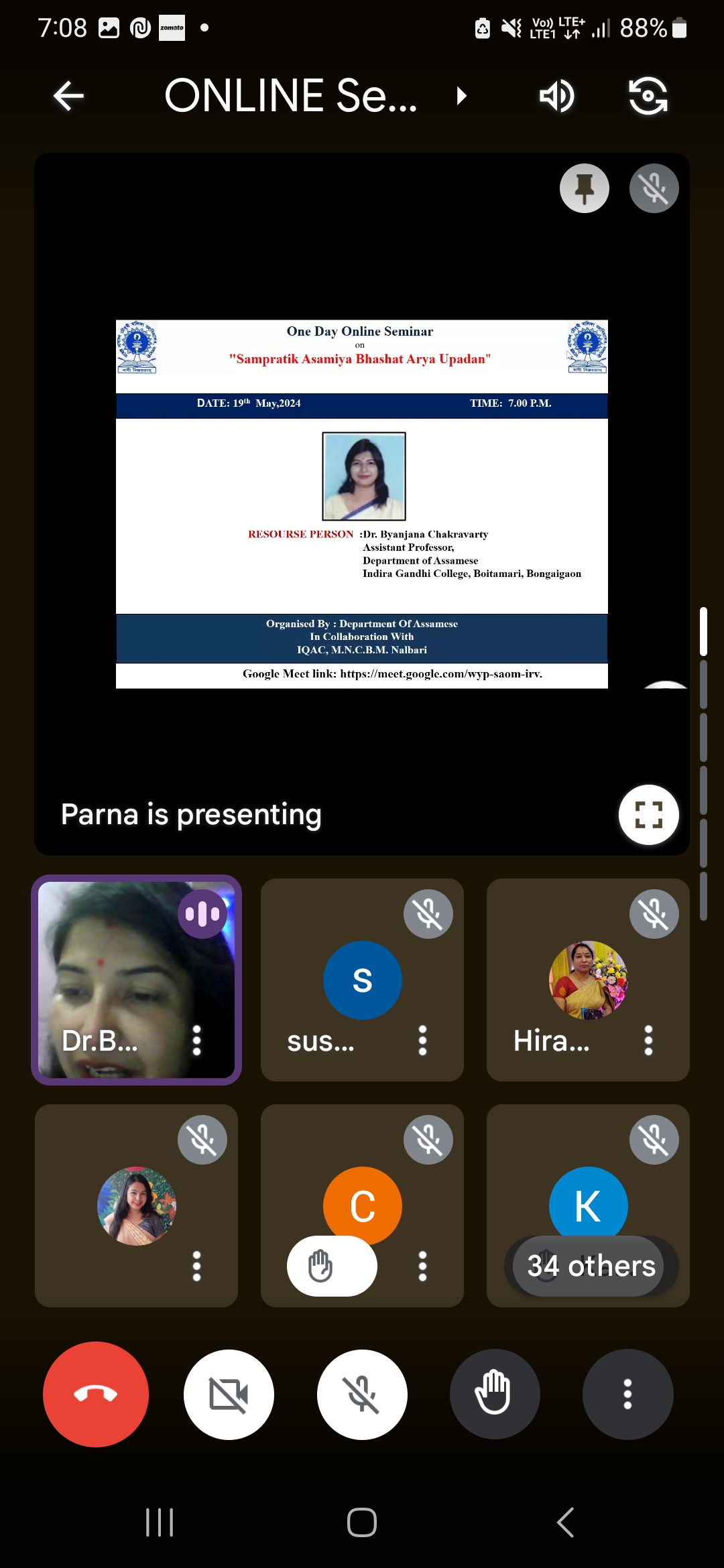The height and width of the screenshot is (1568, 724).
Task: Turn on your camera
Action: coord(229,1394)
